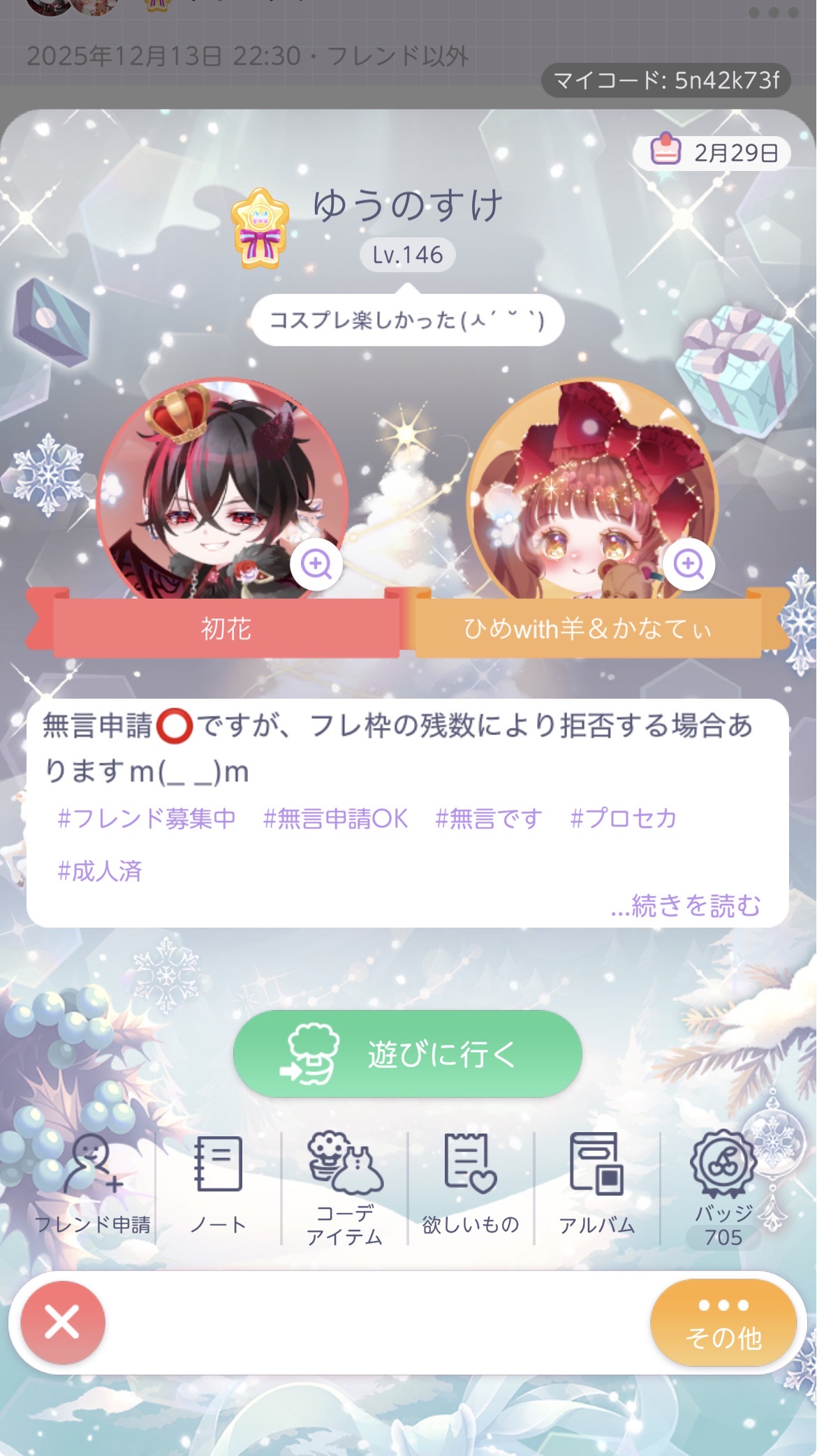The image size is (817, 1456).
Task: Close the profile with the red X
Action: (63, 1323)
